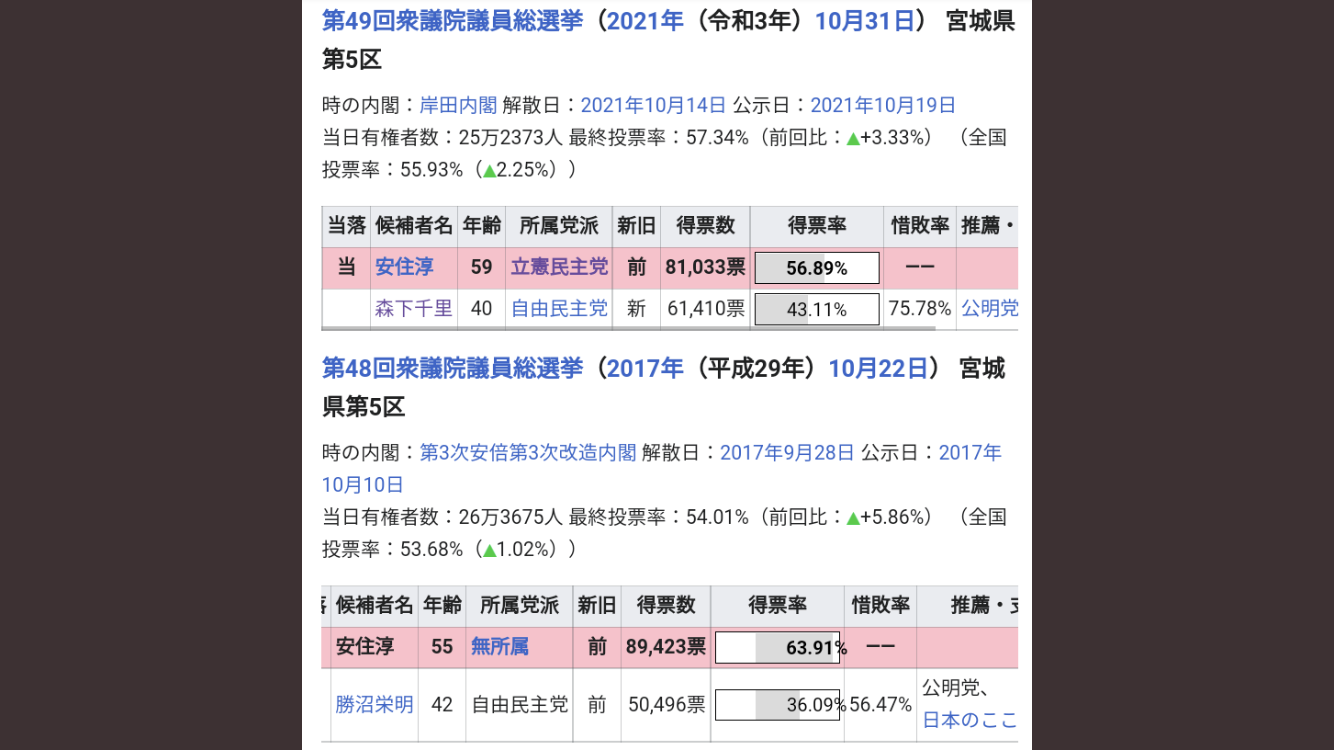Viewport: 1334px width, 750px height.
Task: Open the 2017年 year link in the heading
Action: pyautogui.click(x=645, y=368)
